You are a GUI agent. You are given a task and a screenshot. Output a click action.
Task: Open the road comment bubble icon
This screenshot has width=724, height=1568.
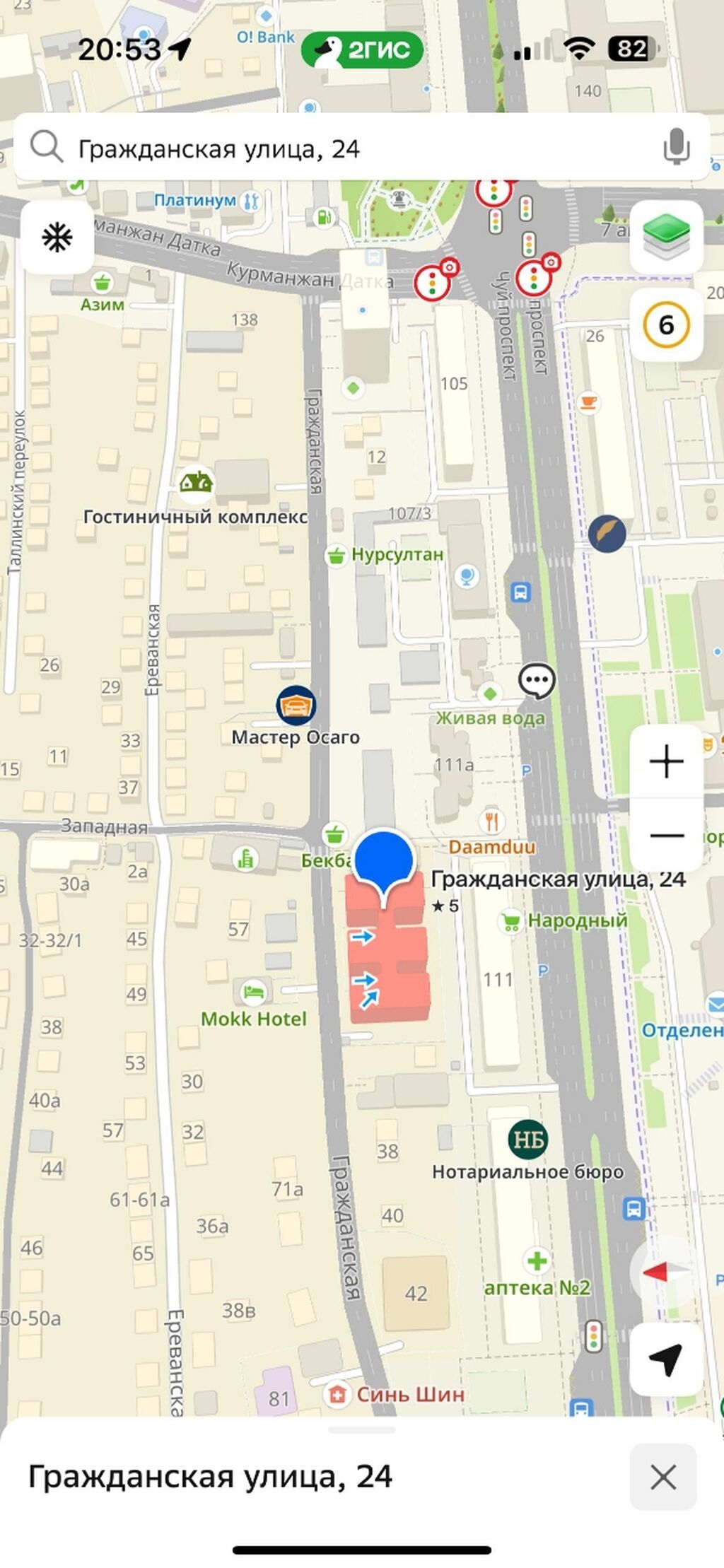tap(537, 681)
